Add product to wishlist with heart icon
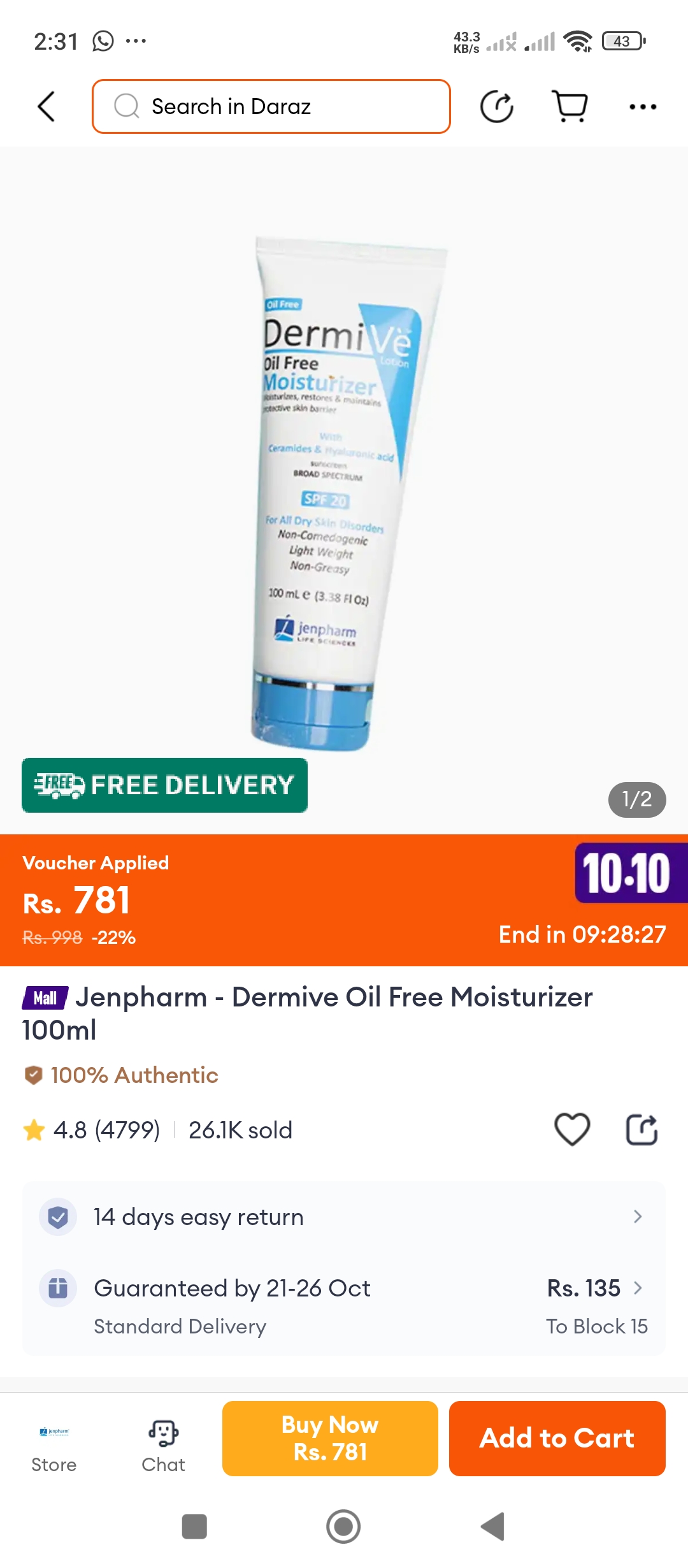 pyautogui.click(x=572, y=1129)
